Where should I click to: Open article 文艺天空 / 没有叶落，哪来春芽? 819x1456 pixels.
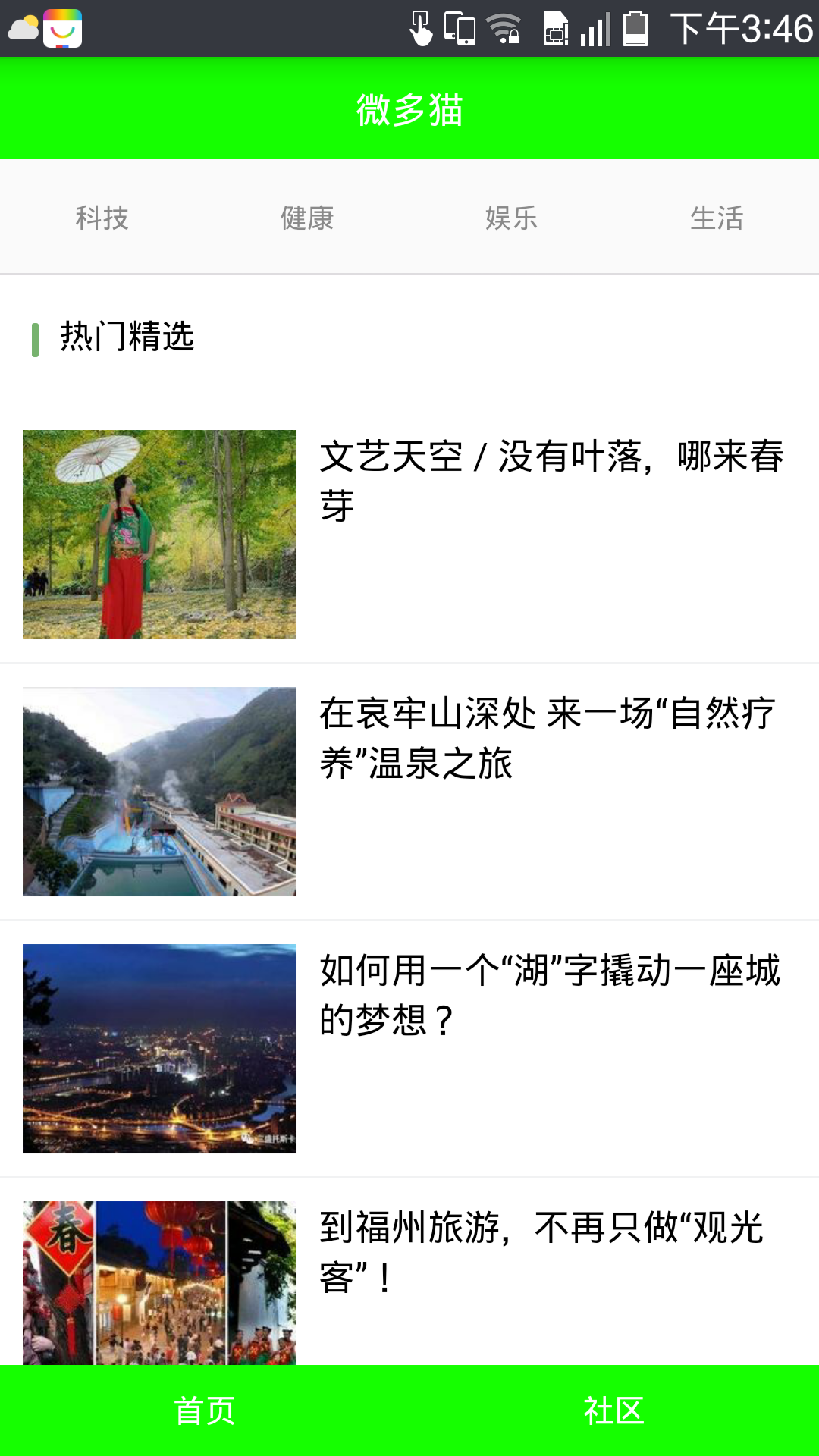(x=409, y=535)
